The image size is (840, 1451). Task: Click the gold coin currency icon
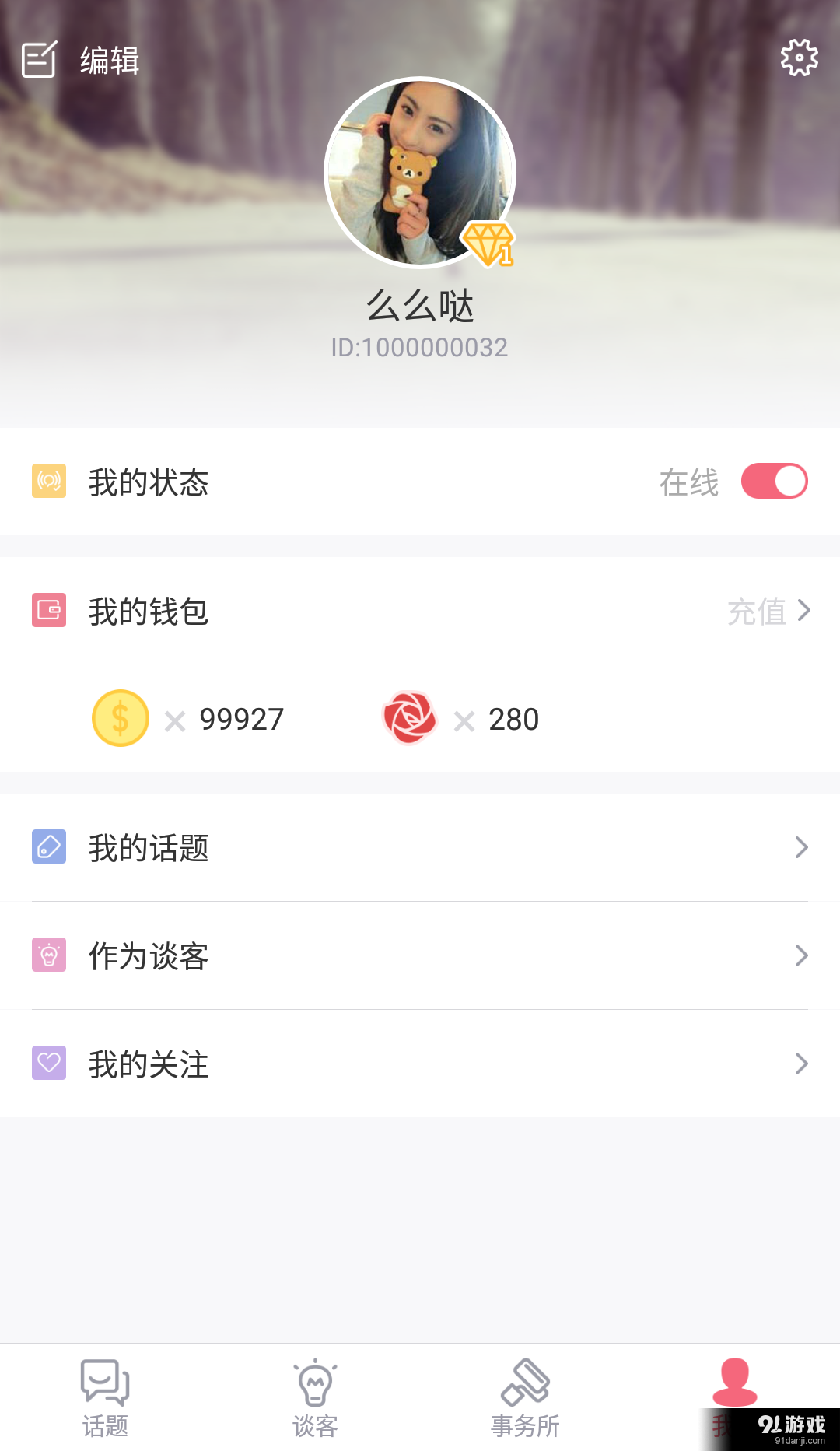click(120, 719)
